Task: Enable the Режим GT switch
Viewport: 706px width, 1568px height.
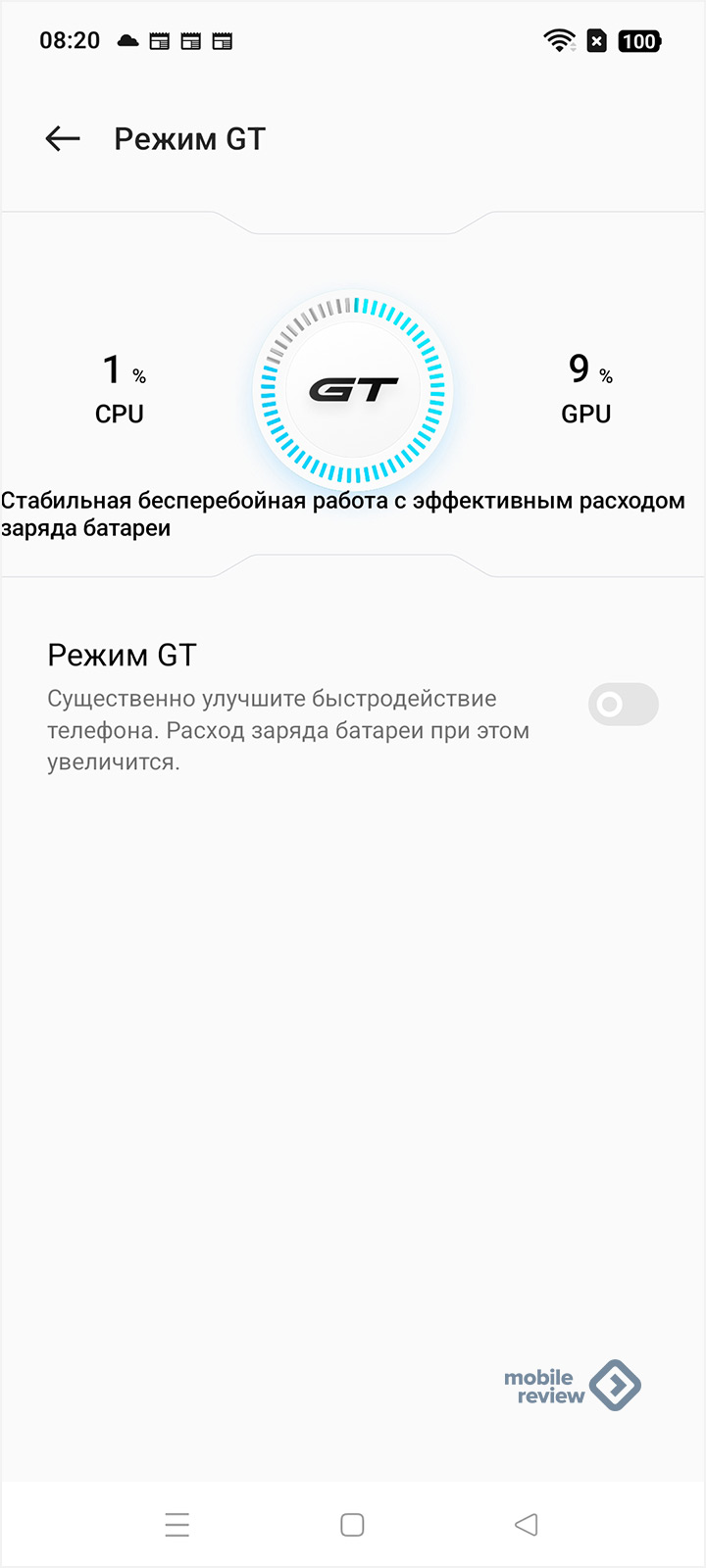Action: pyautogui.click(x=623, y=704)
